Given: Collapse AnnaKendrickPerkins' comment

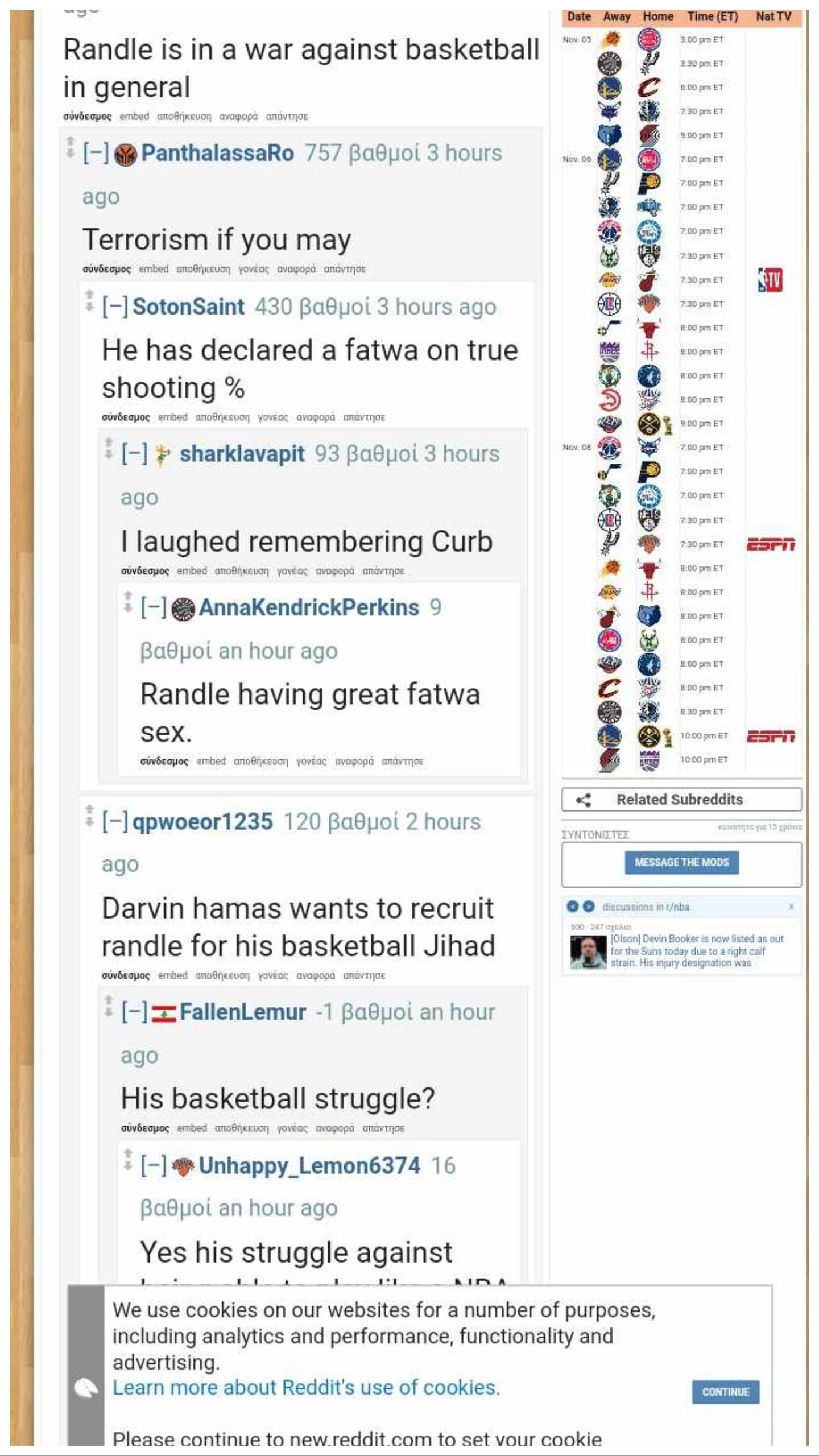Looking at the screenshot, I should pyautogui.click(x=153, y=607).
